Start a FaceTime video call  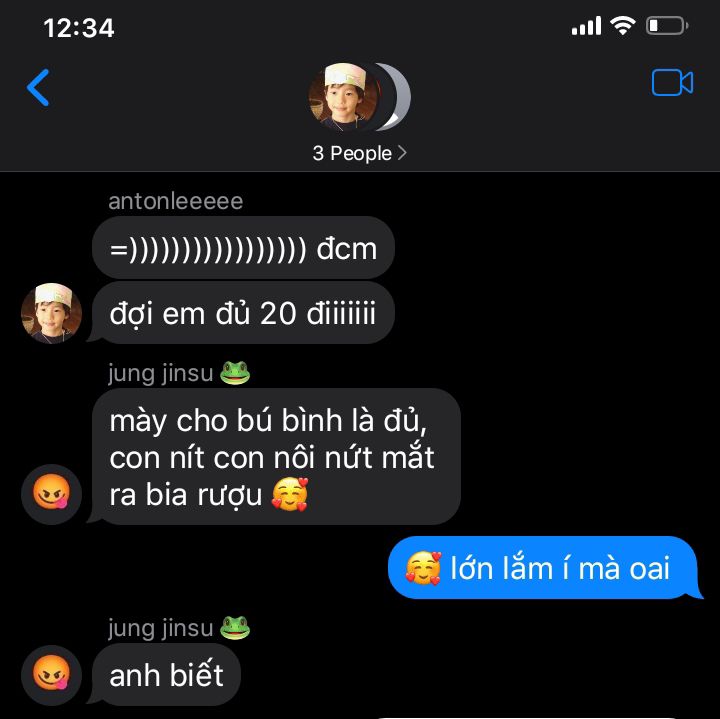click(x=672, y=83)
